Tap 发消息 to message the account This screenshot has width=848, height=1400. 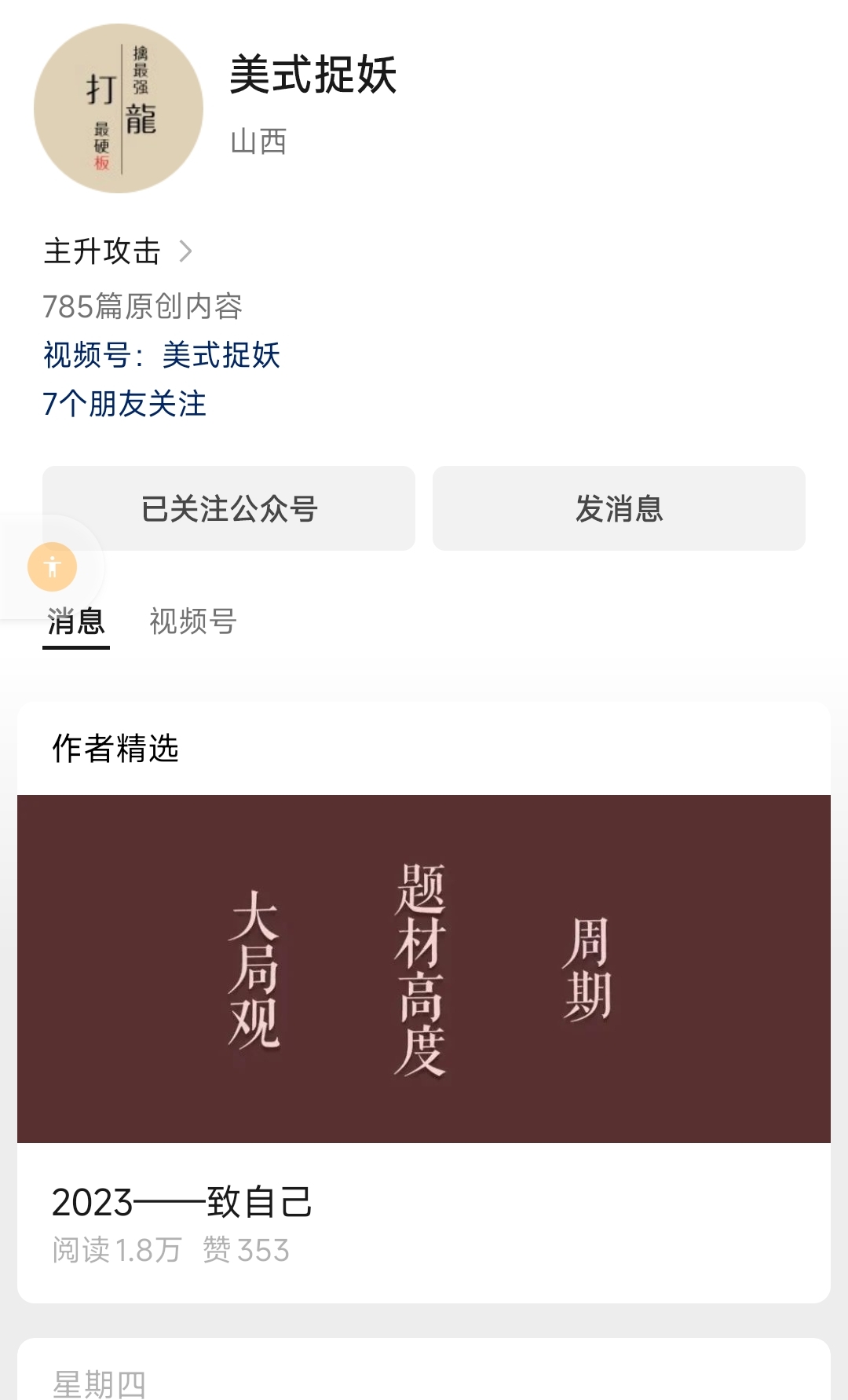[619, 508]
